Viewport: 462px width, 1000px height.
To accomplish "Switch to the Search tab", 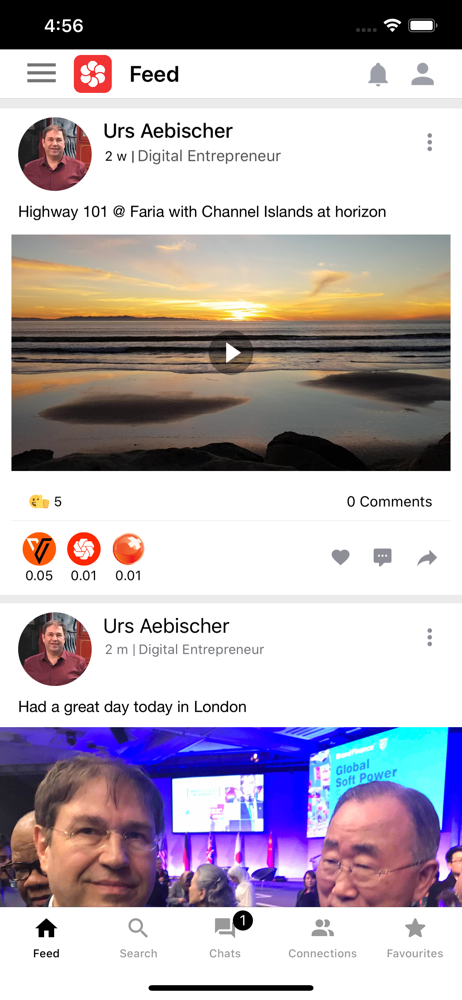I will [x=138, y=938].
